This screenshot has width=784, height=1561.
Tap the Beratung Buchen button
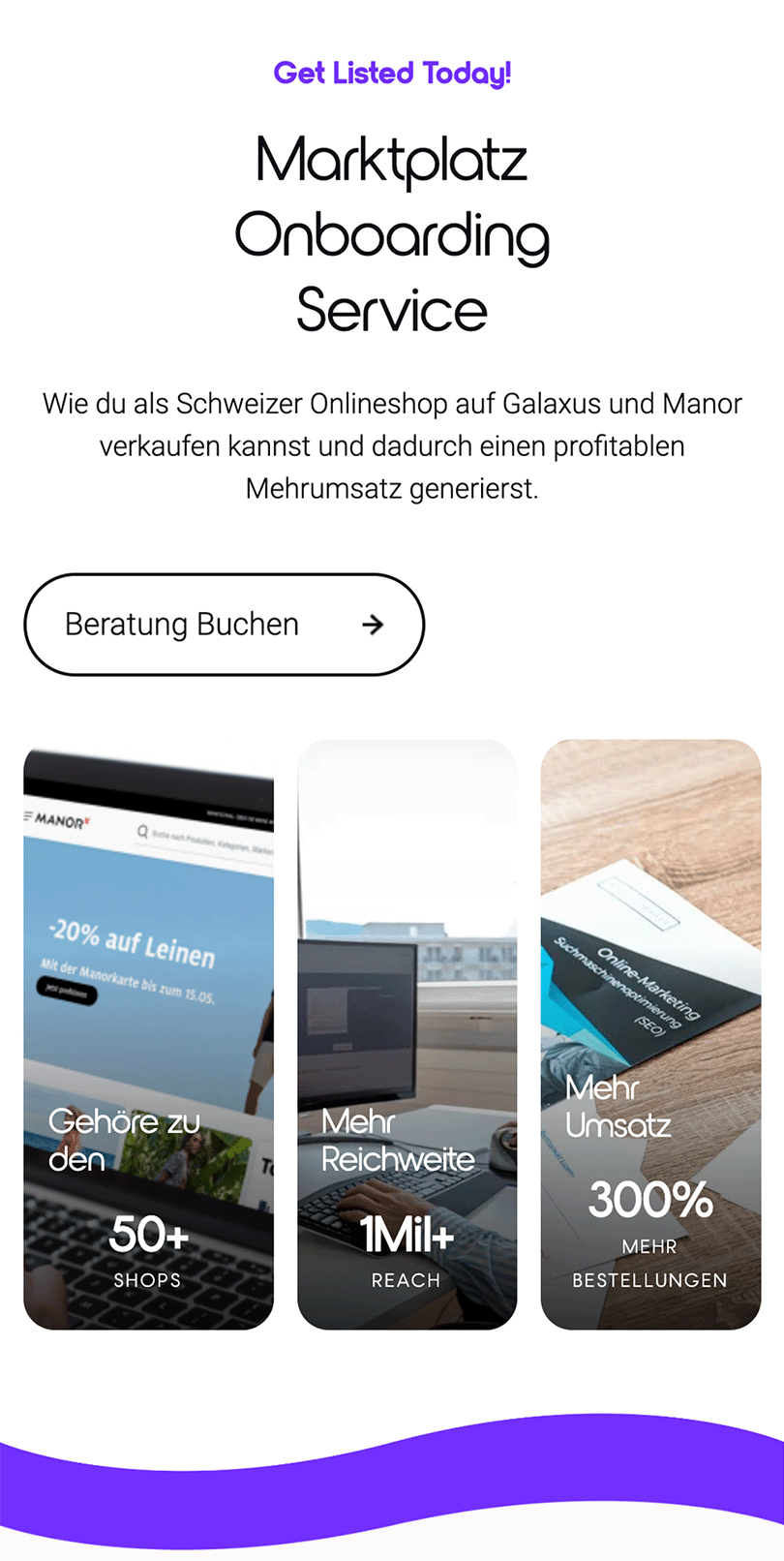tap(224, 625)
